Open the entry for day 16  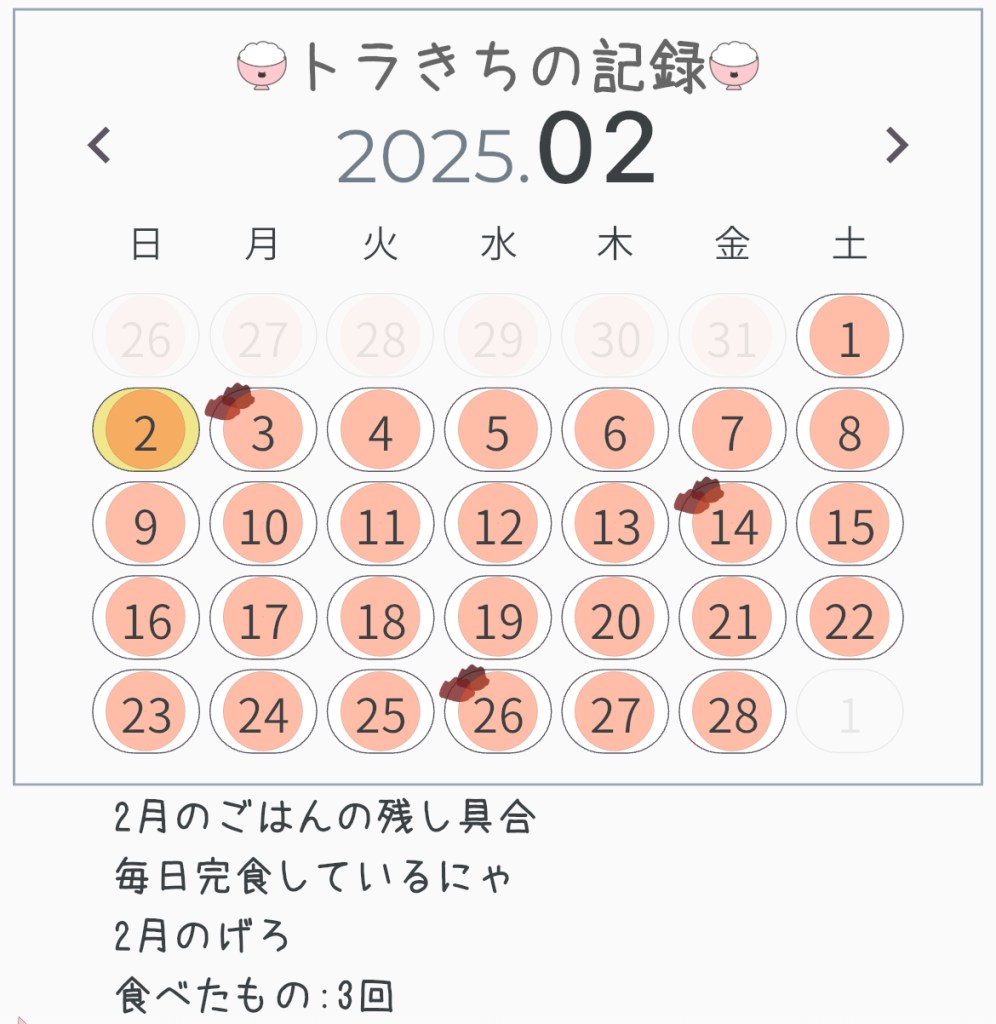146,619
